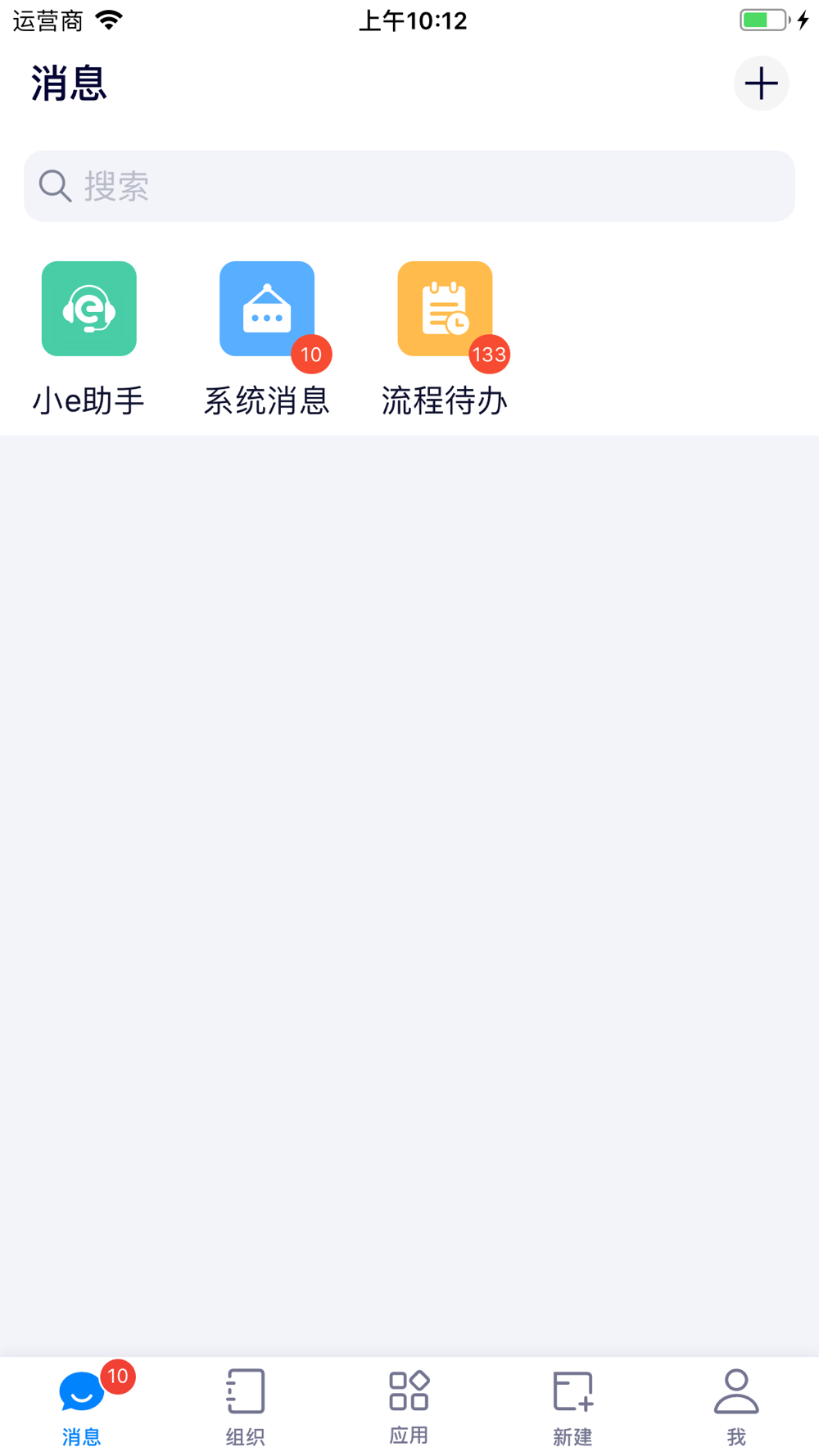Select the 消息 tab
The image size is (819, 1456).
tap(82, 1406)
